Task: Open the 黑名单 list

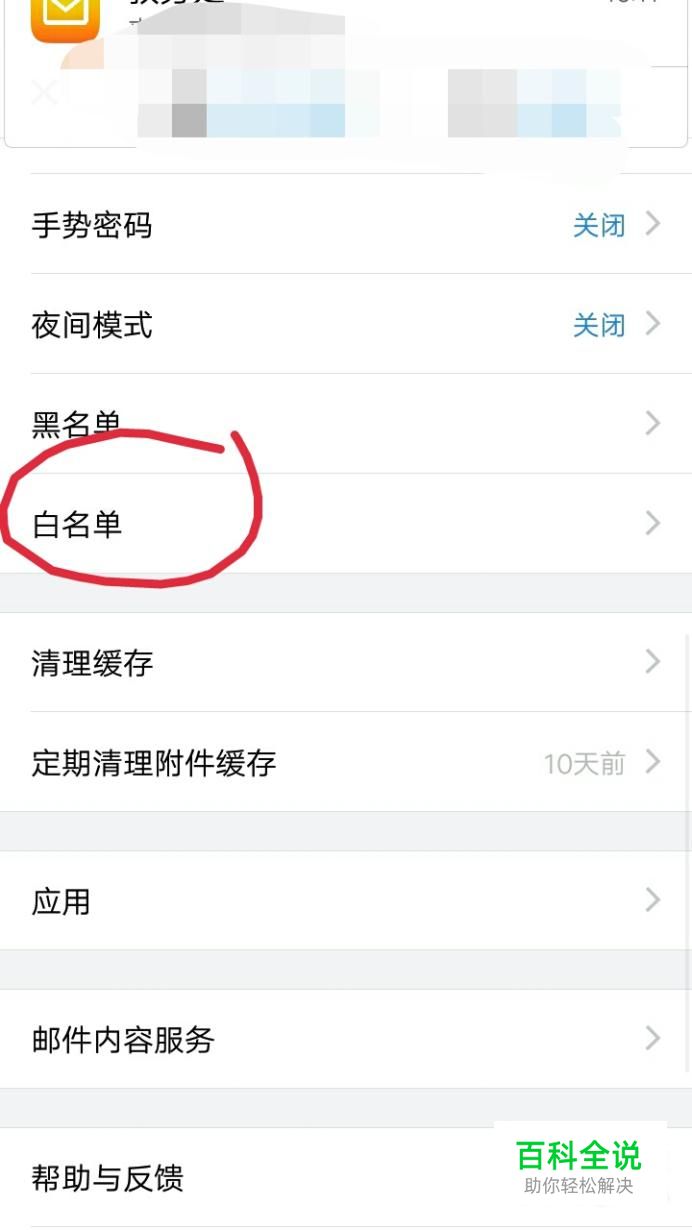Action: (346, 424)
